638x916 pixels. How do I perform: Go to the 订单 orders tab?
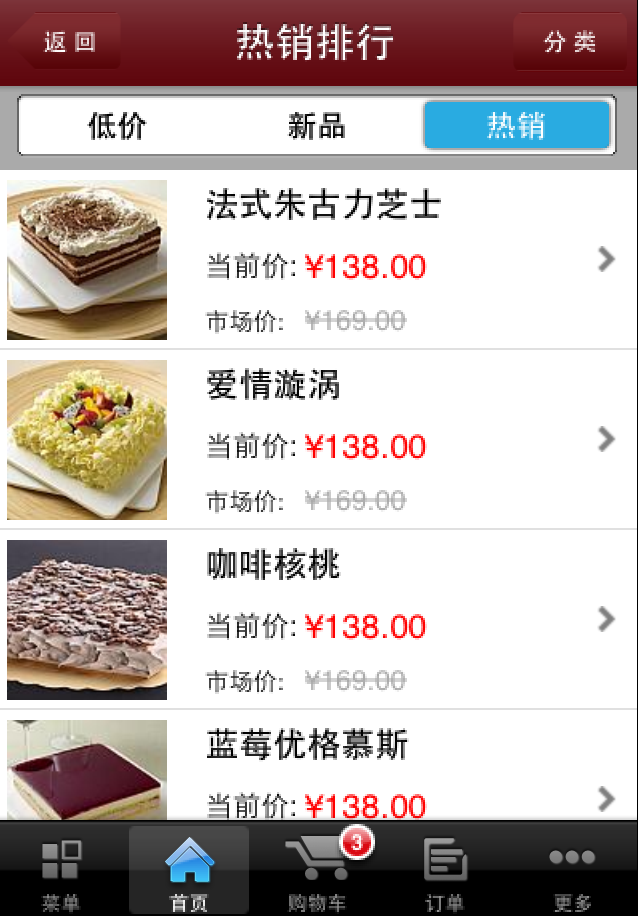point(444,872)
